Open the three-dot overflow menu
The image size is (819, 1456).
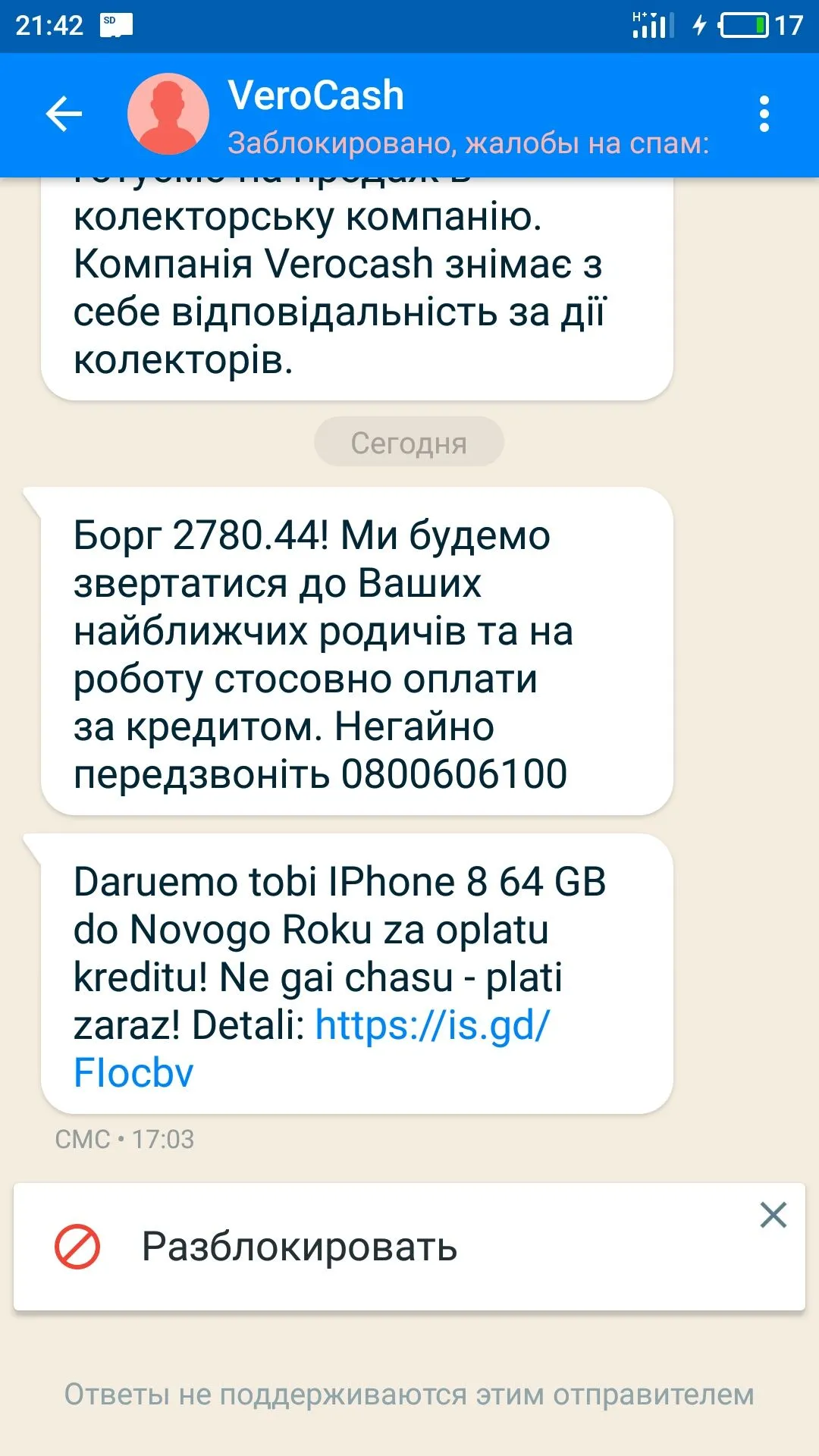tap(764, 115)
